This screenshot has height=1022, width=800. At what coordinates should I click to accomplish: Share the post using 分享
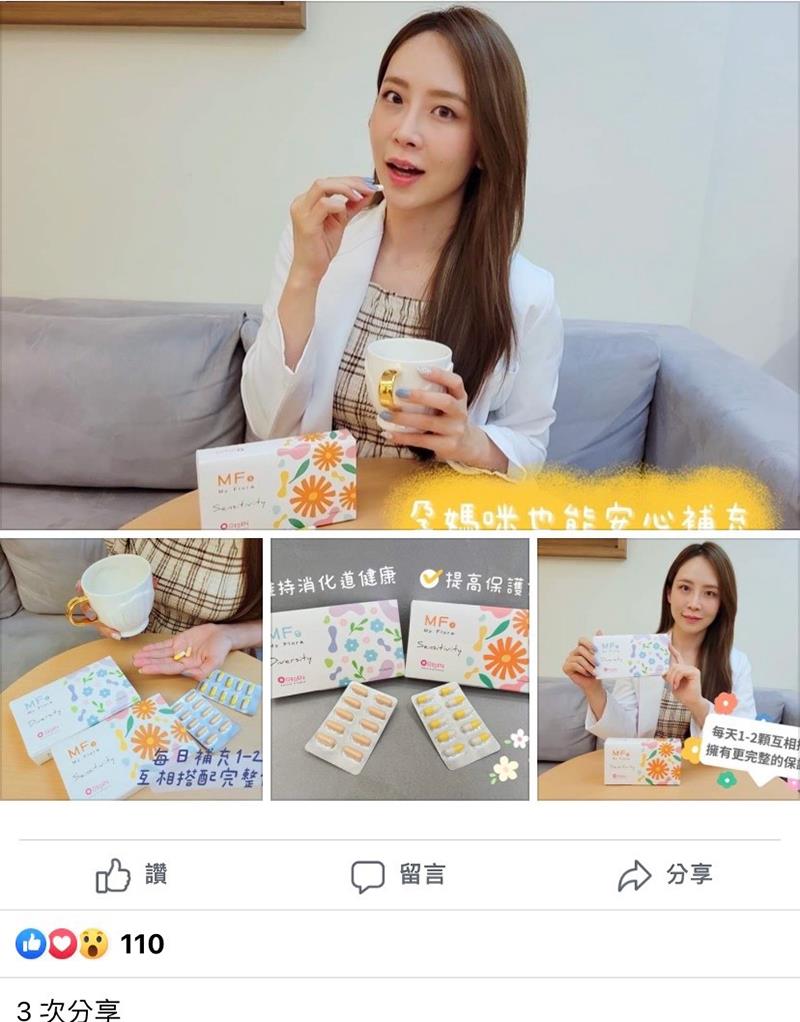[x=665, y=875]
